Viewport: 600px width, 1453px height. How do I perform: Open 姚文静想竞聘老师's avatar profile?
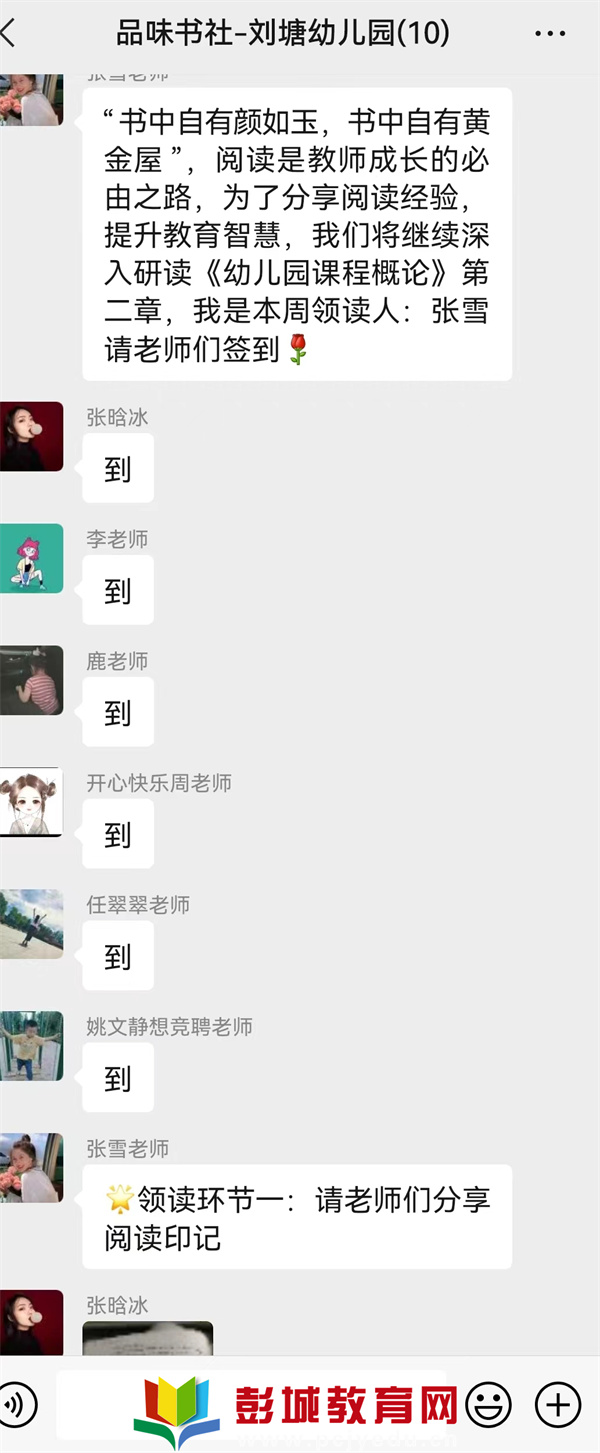(30, 1047)
